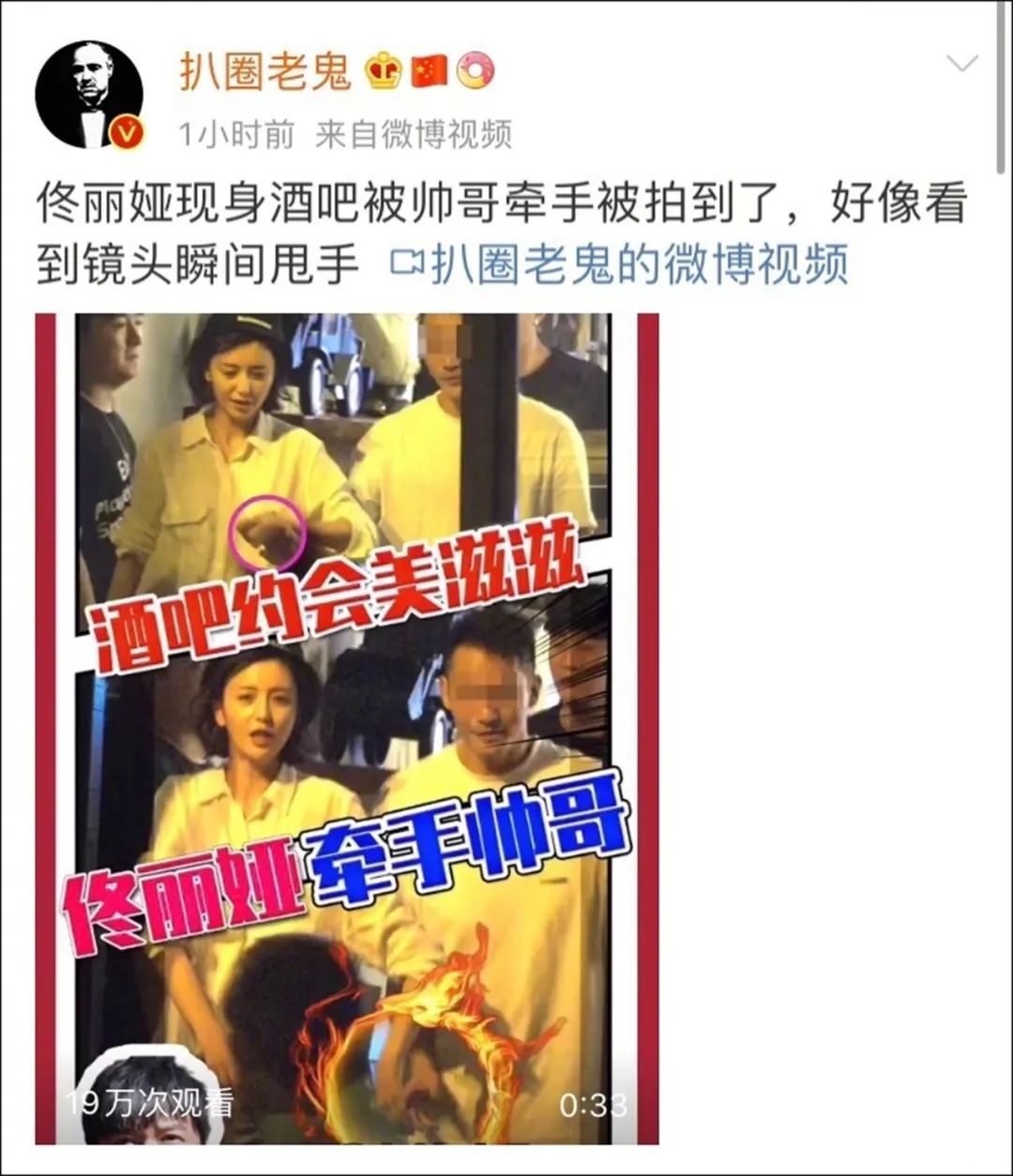This screenshot has width=1013, height=1176.
Task: Expand the post options chevron
Action: (x=962, y=65)
